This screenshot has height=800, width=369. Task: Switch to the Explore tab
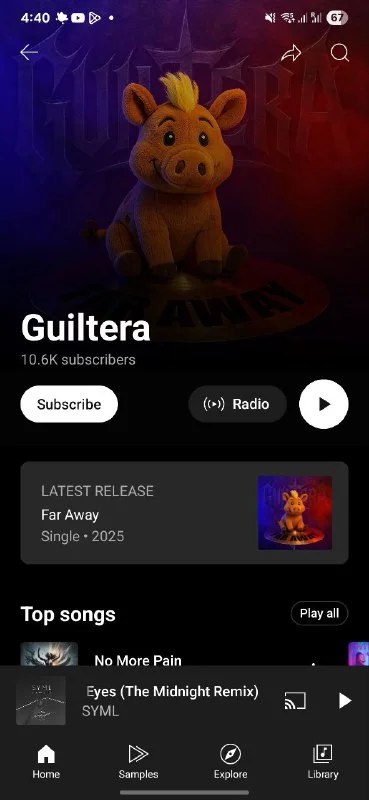pos(231,761)
